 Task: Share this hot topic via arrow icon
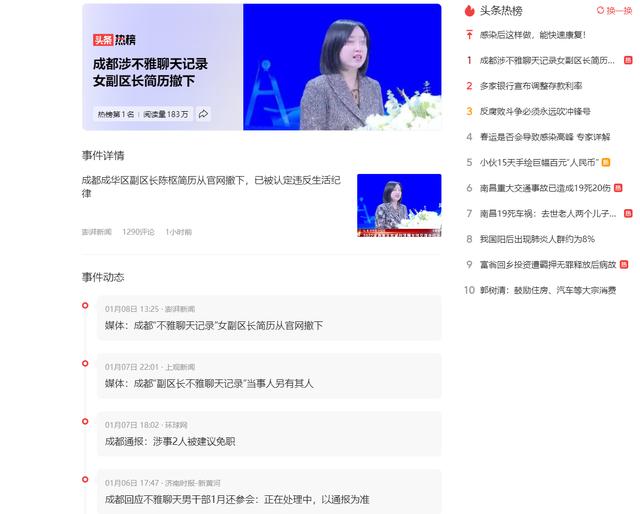[x=204, y=114]
